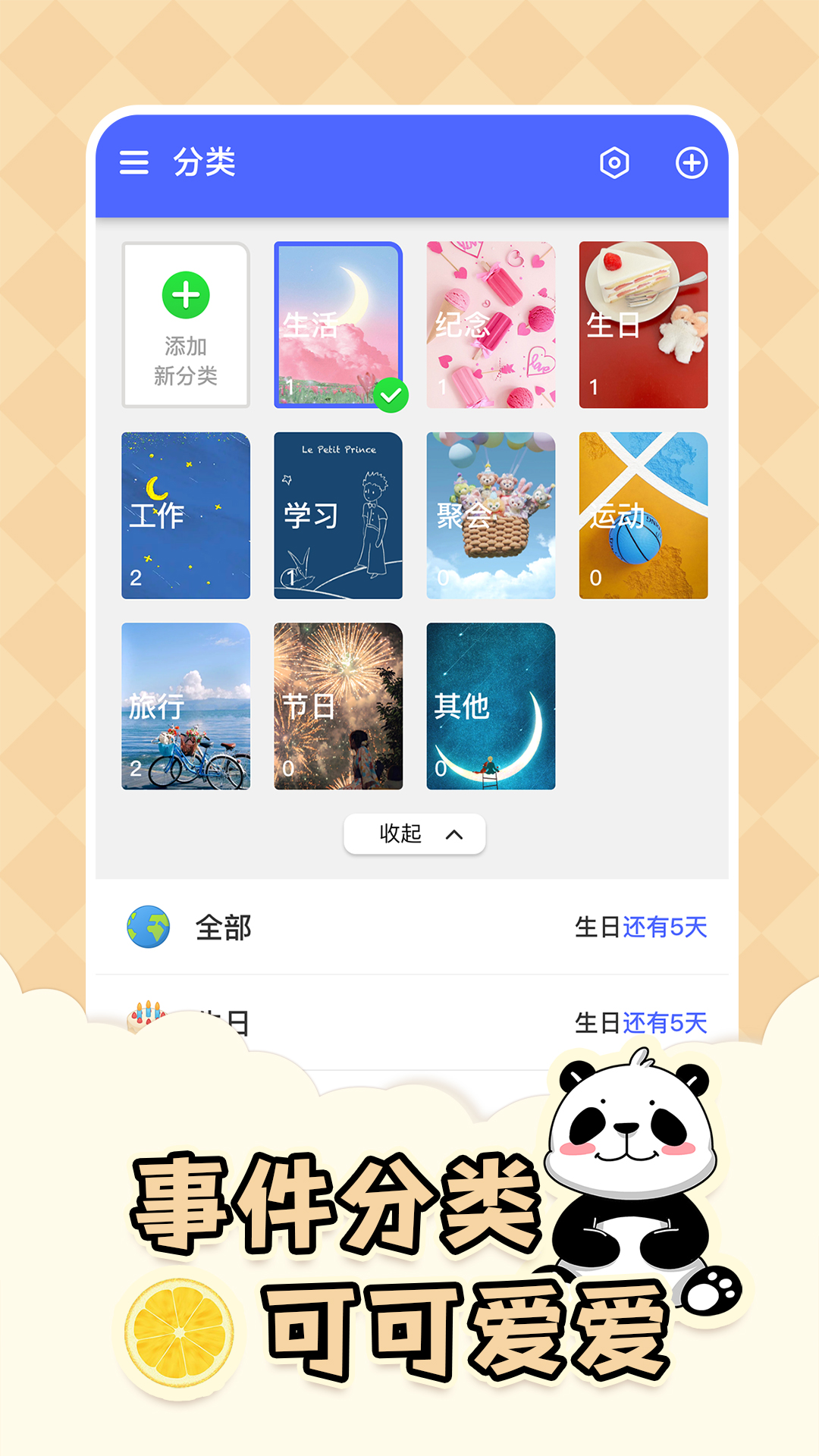Collapse the category grid with 收起
The height and width of the screenshot is (1456, 819).
coord(400,833)
